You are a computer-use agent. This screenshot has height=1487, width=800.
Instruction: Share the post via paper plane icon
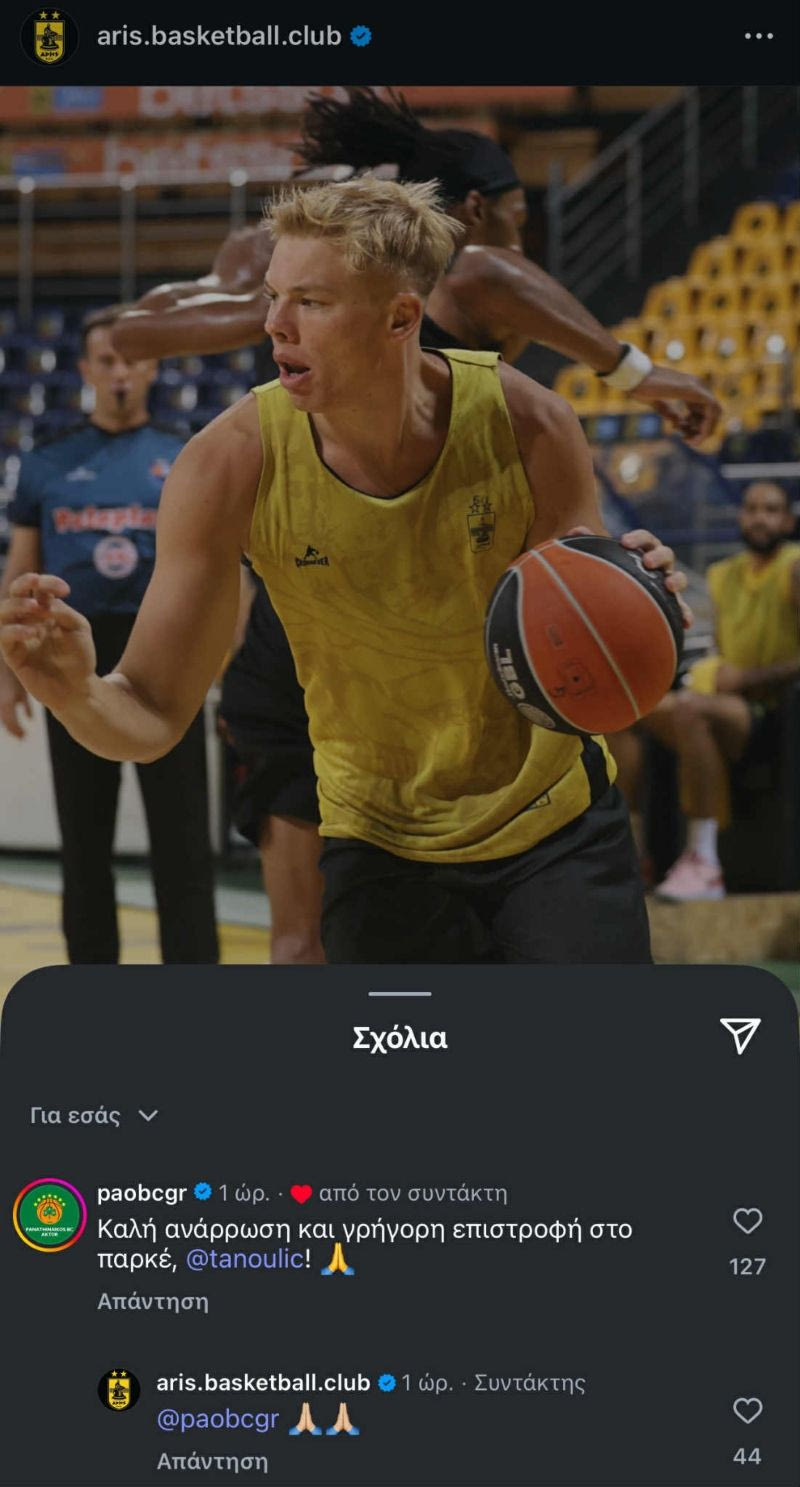(x=741, y=1037)
